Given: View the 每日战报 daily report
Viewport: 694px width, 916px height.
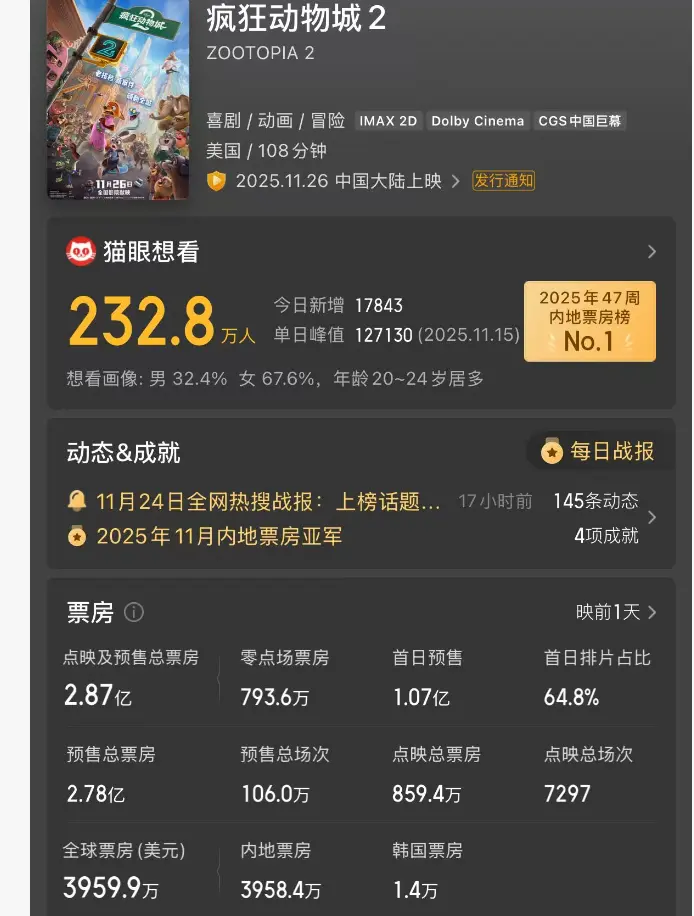Looking at the screenshot, I should click(599, 452).
